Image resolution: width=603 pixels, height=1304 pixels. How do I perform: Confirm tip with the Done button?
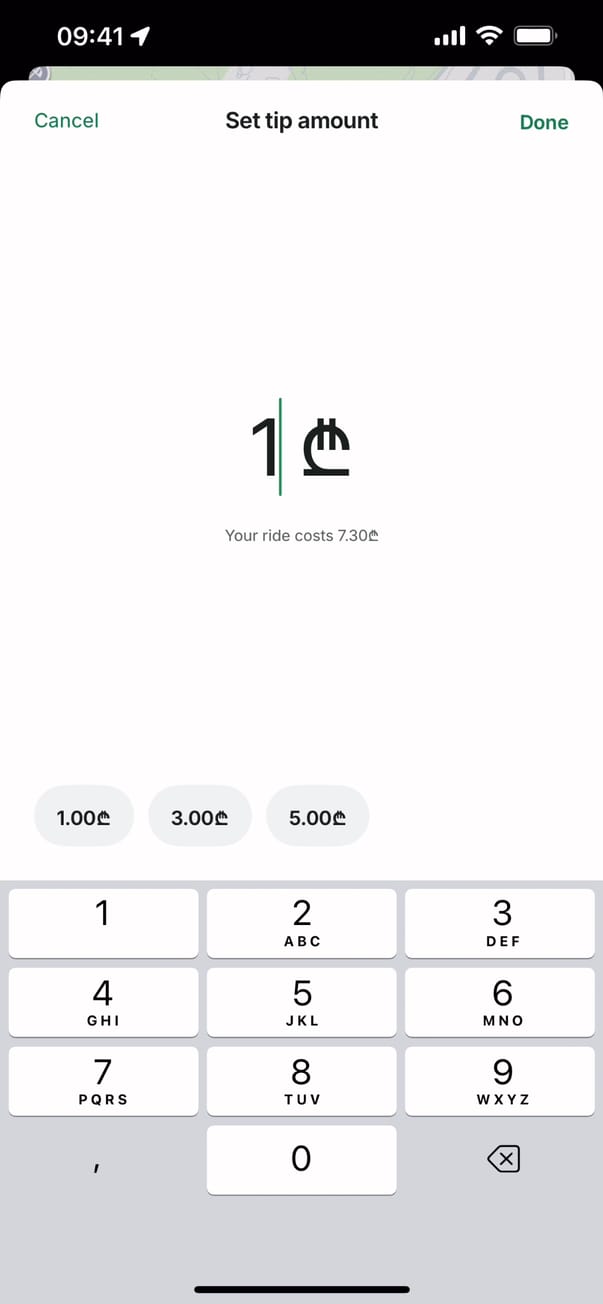coord(543,122)
